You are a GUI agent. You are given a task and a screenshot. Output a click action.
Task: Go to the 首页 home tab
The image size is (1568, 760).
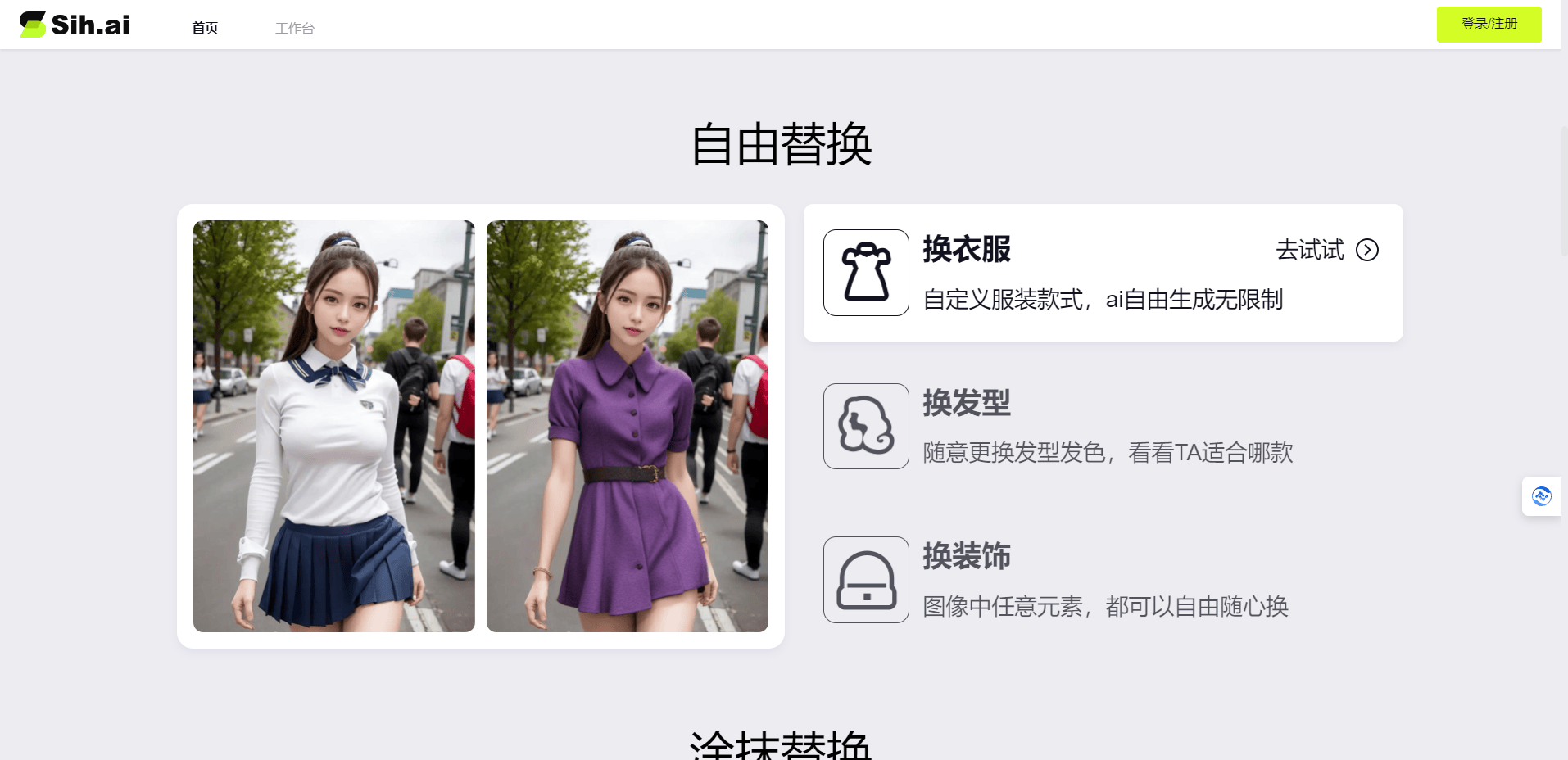click(x=205, y=28)
